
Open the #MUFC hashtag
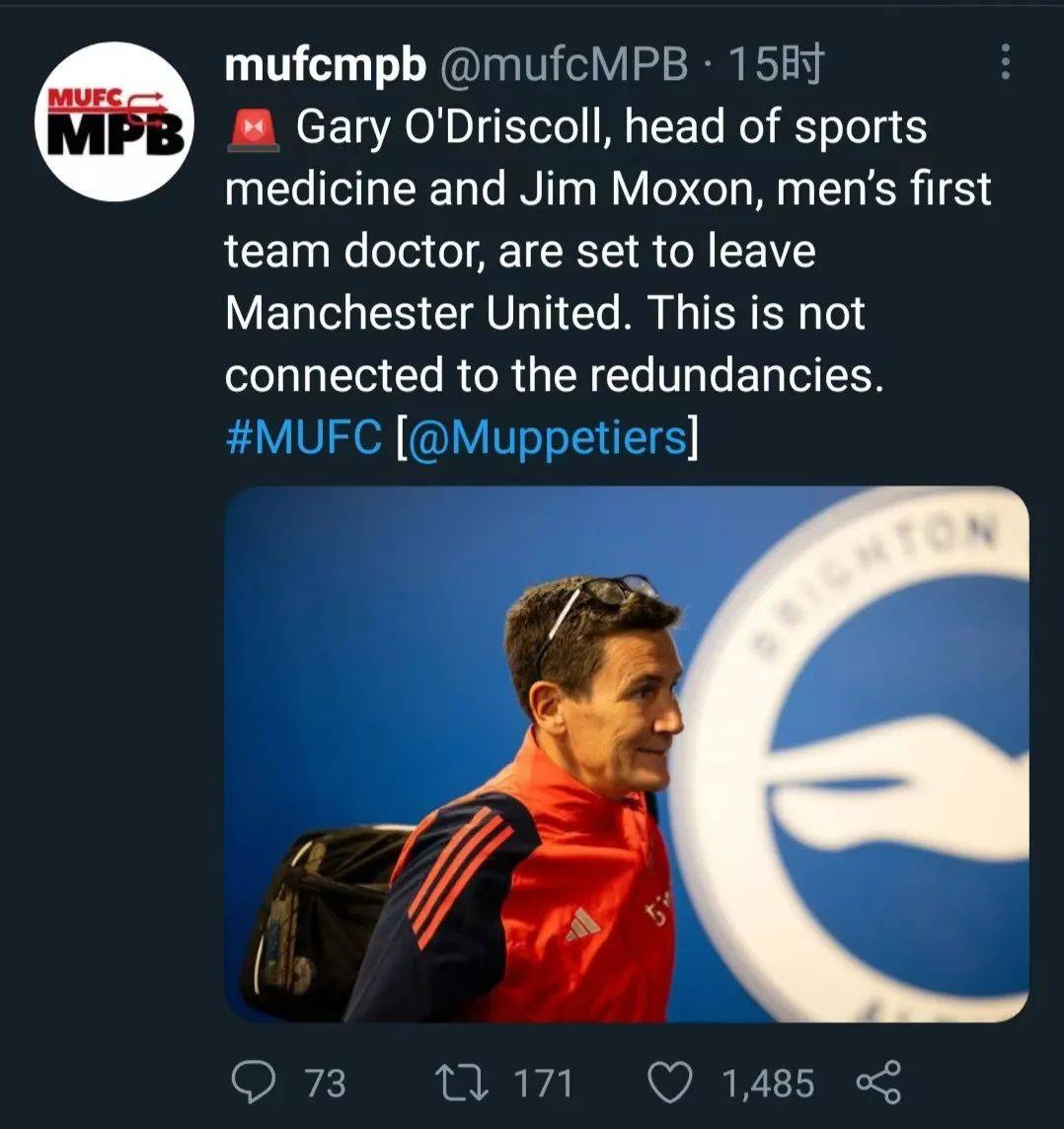pyautogui.click(x=303, y=437)
